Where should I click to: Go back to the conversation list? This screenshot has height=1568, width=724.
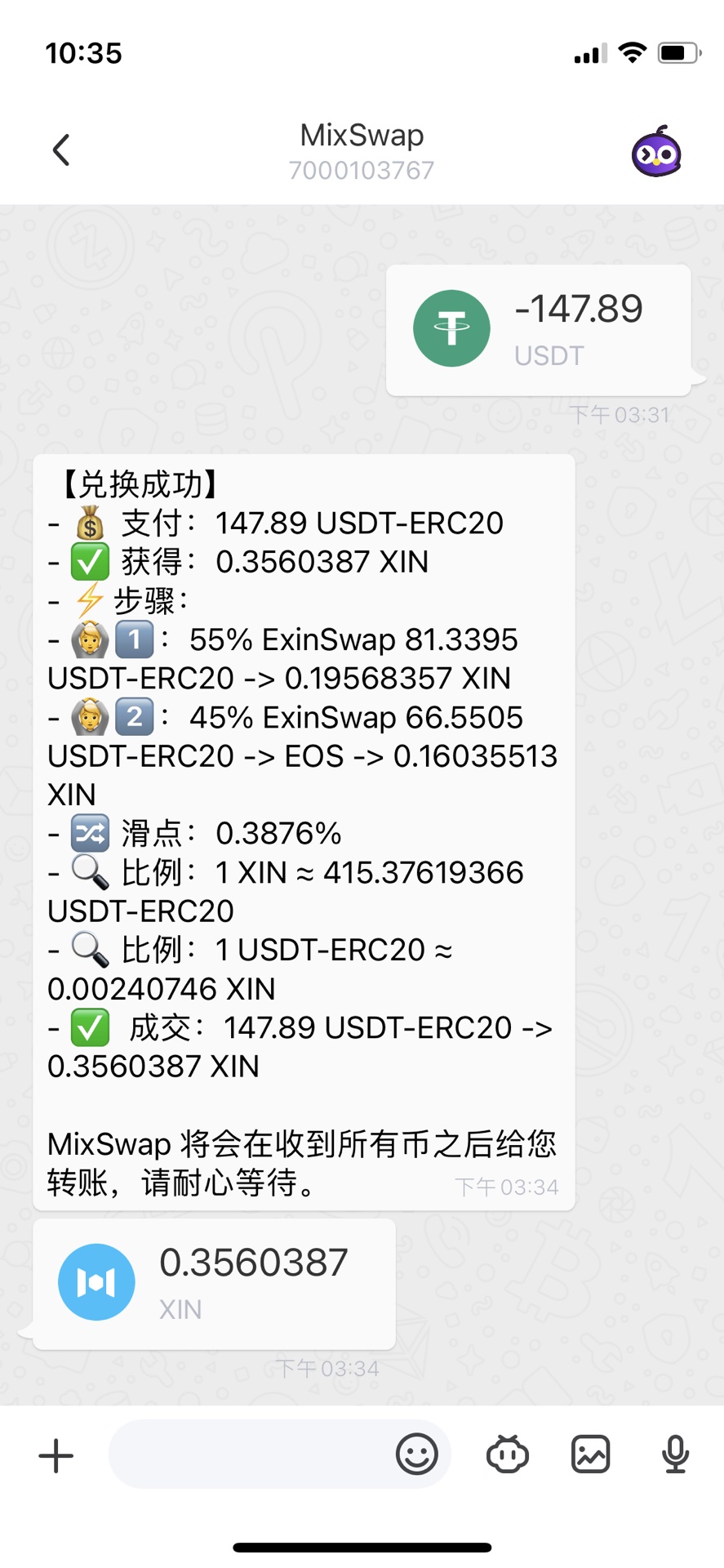click(61, 150)
